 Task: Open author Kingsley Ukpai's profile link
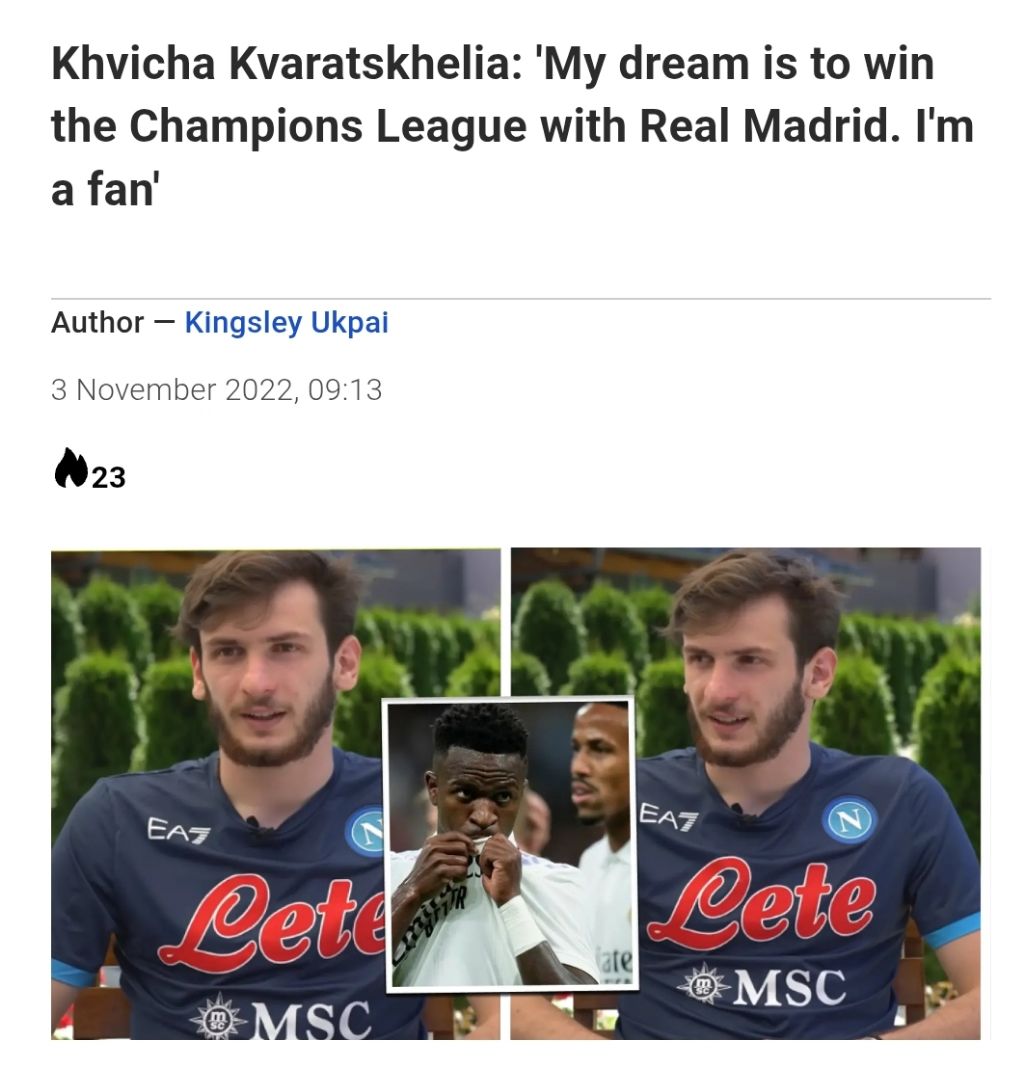[286, 323]
